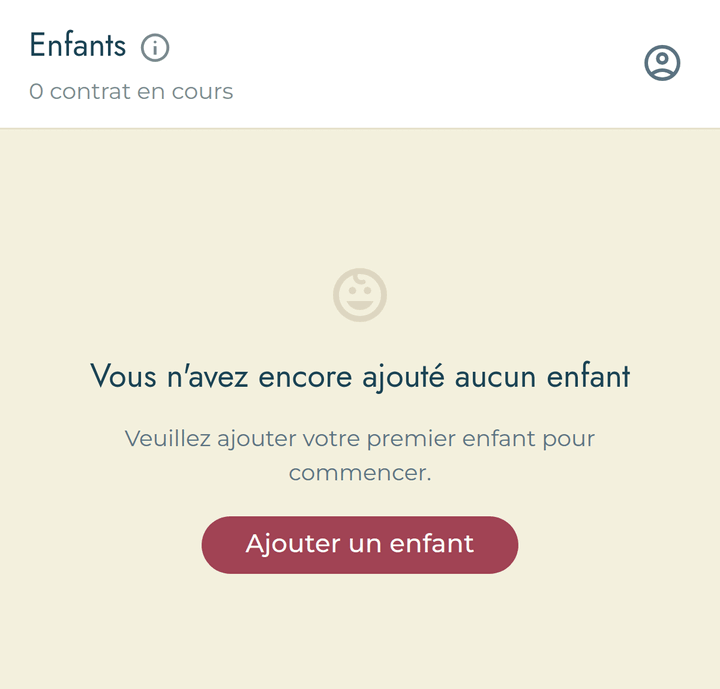The height and width of the screenshot is (689, 720).
Task: Tap the Ajouter un enfant button
Action: (360, 545)
